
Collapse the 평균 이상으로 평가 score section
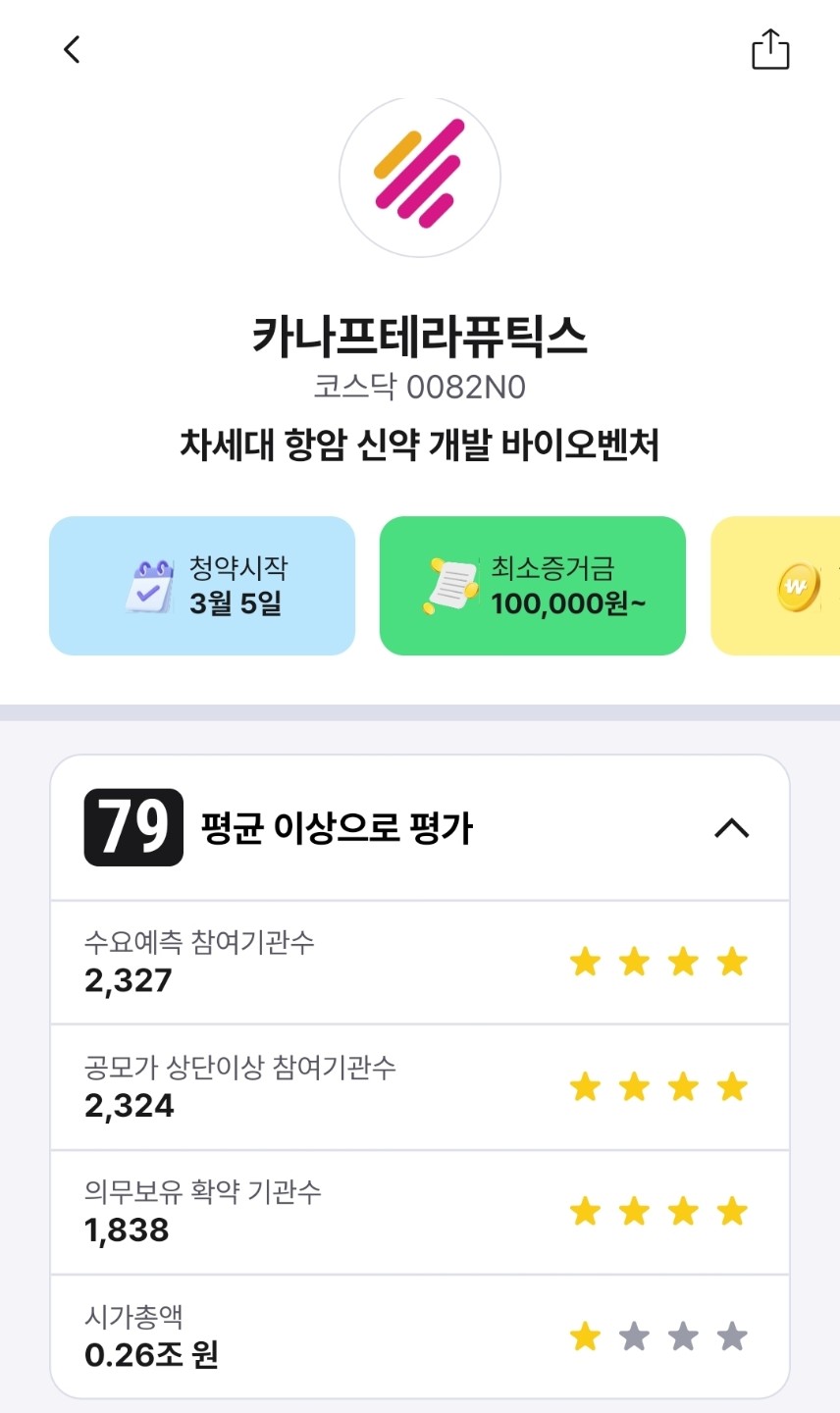pyautogui.click(x=731, y=828)
